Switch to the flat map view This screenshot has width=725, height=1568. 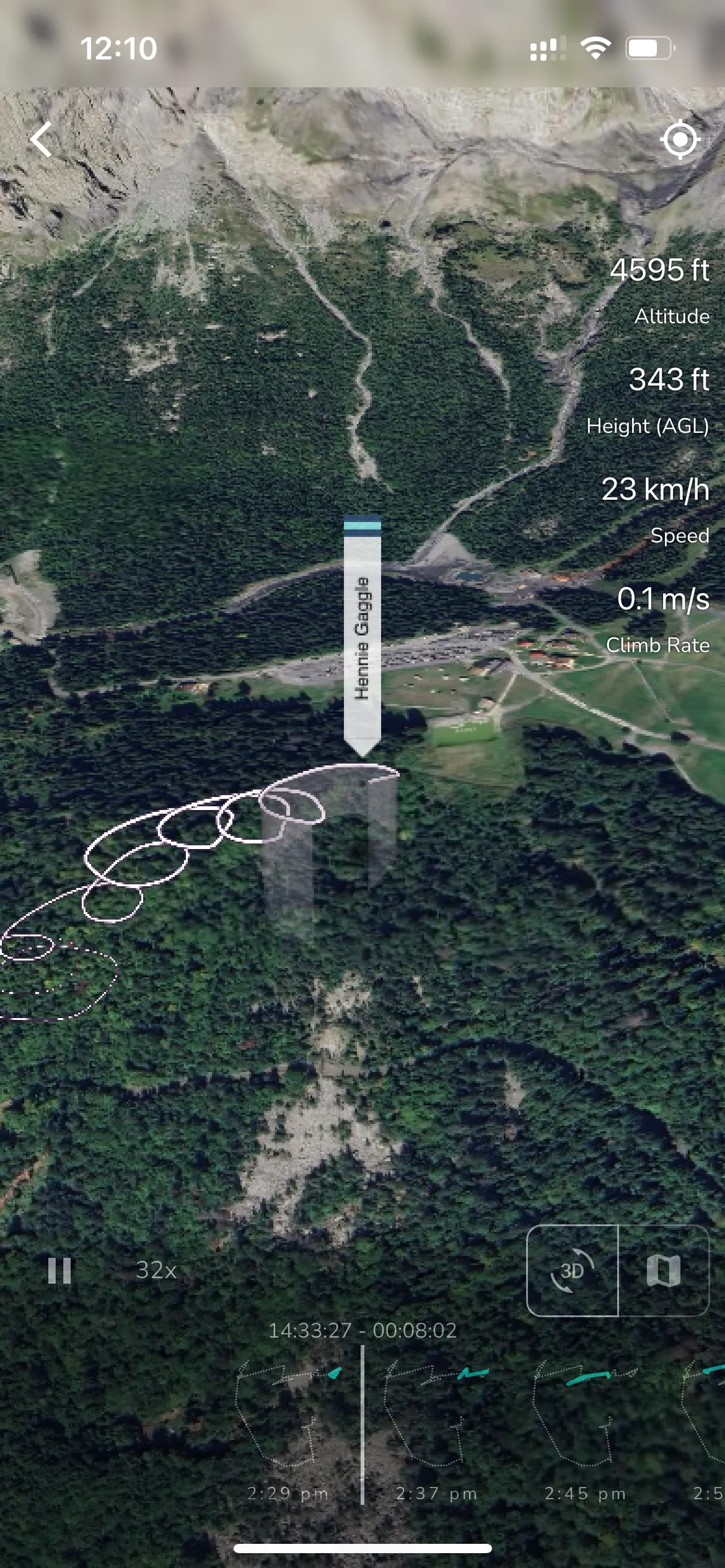click(x=664, y=1271)
